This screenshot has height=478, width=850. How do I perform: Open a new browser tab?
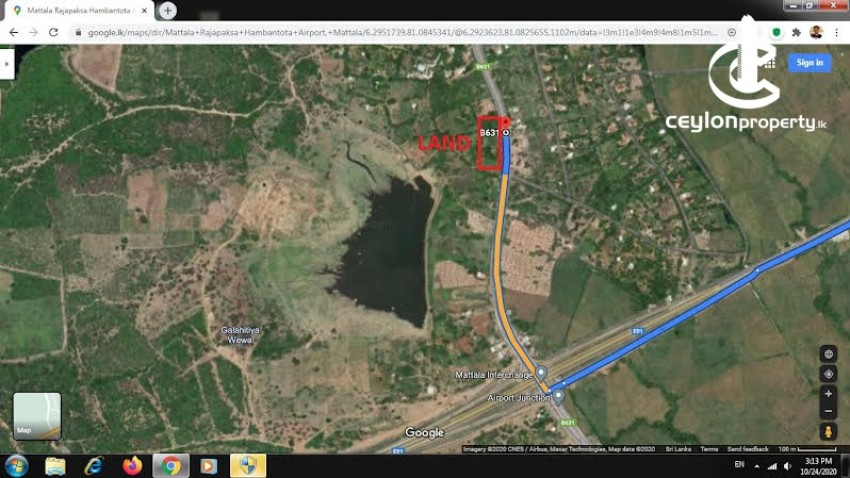point(168,10)
